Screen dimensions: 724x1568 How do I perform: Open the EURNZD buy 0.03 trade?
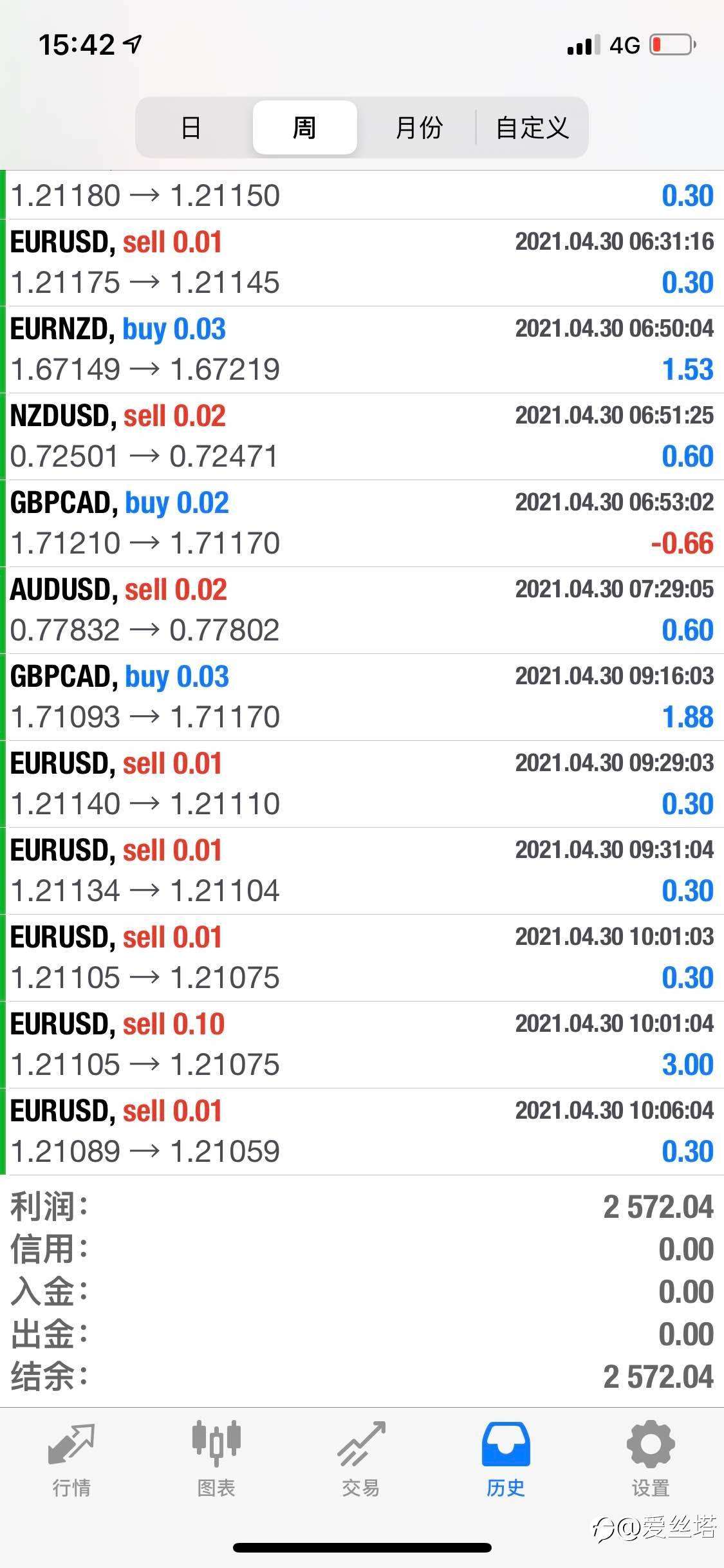coord(362,350)
